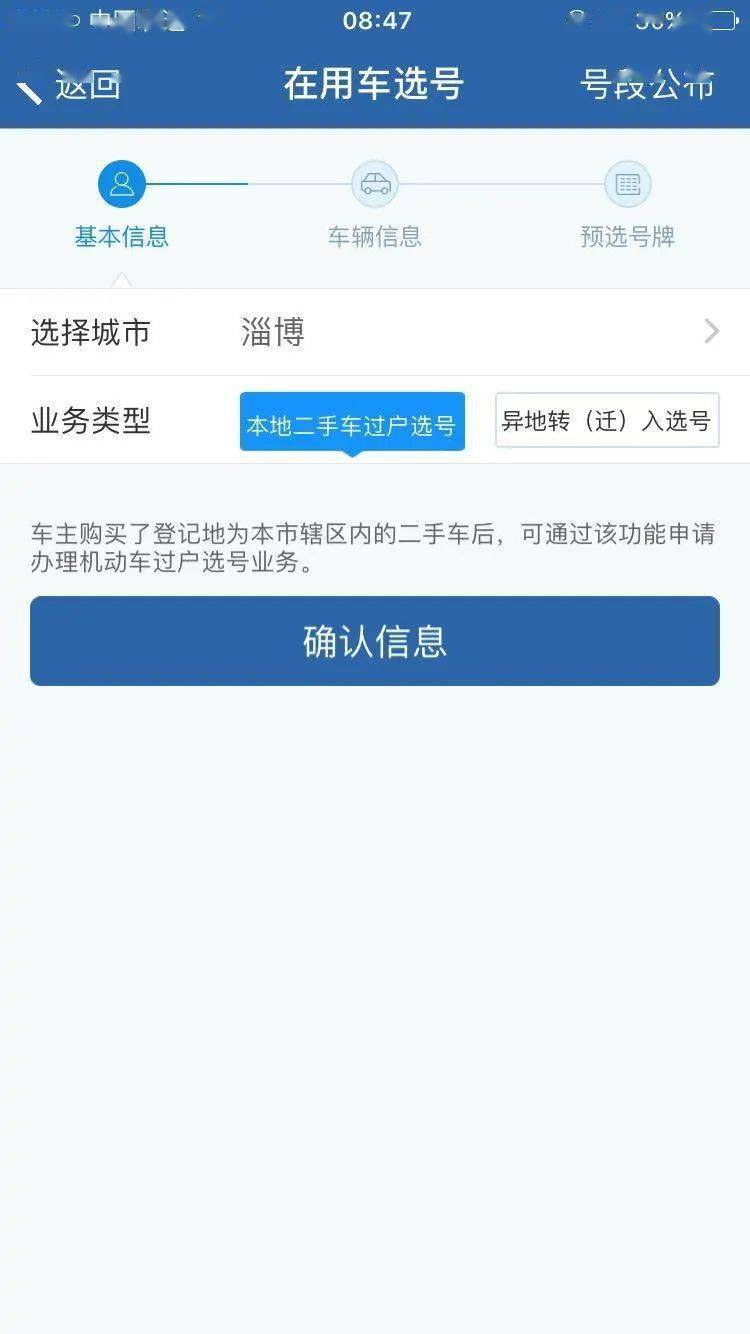The image size is (750, 1334).
Task: Select 本地二手车过户选号 business type
Action: pyautogui.click(x=352, y=423)
